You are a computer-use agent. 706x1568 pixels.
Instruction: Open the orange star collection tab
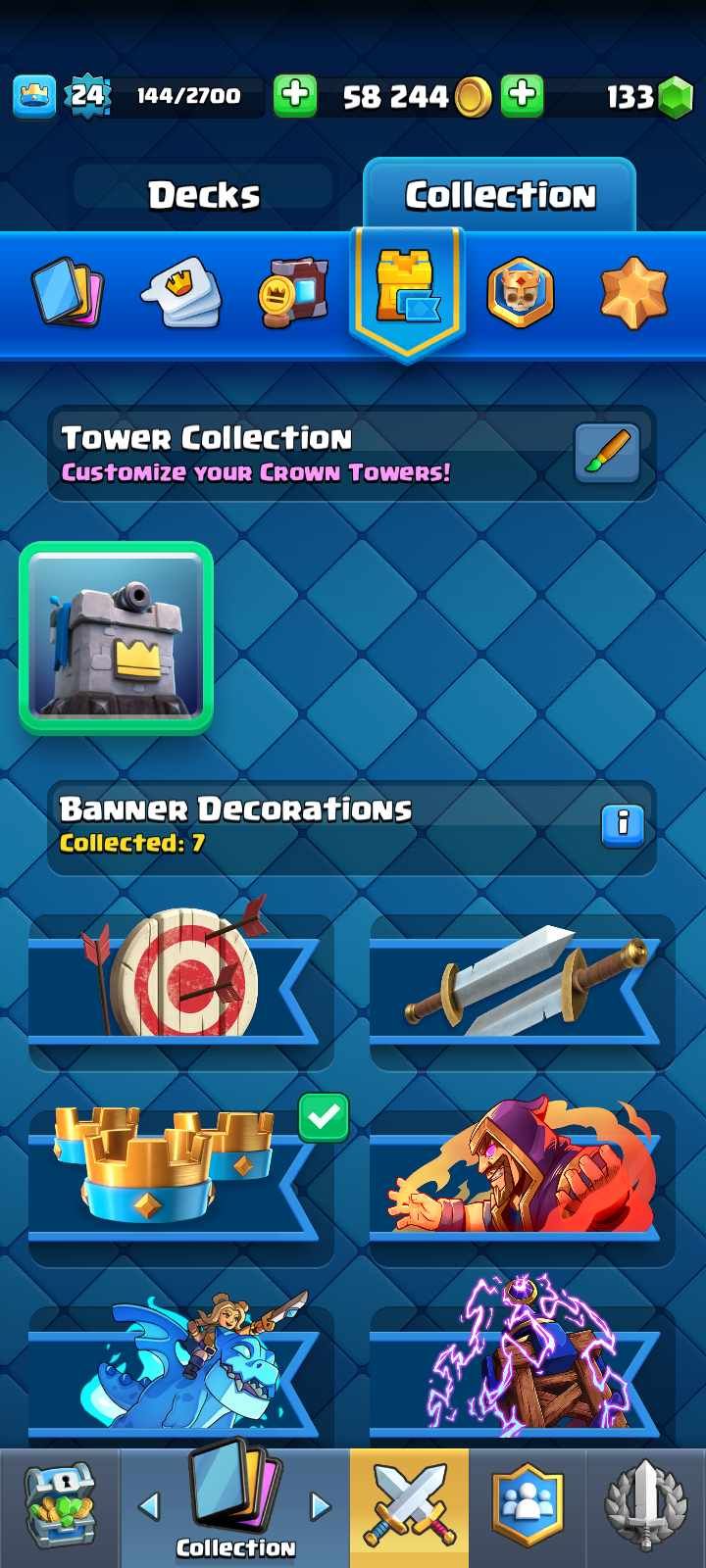click(x=633, y=292)
